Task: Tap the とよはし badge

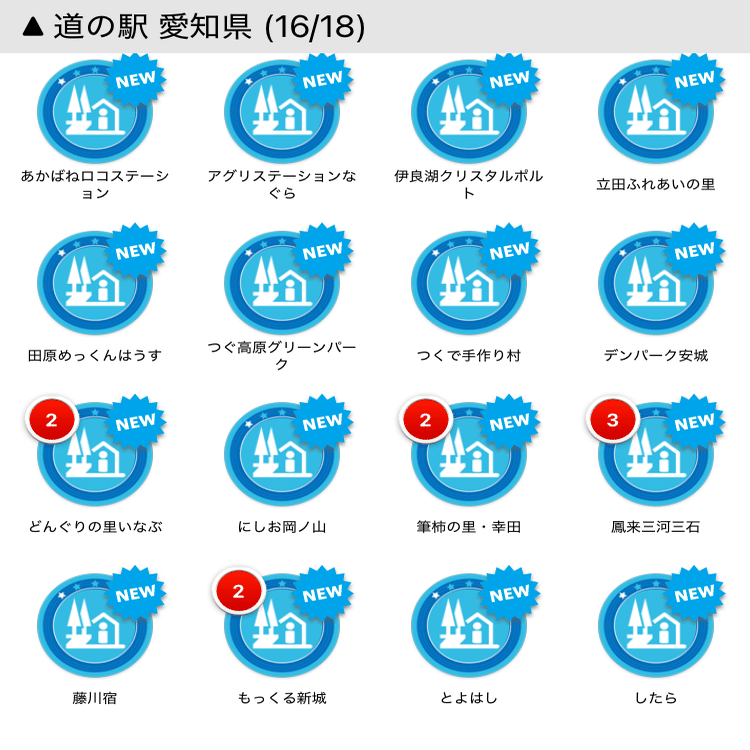Action: point(468,624)
